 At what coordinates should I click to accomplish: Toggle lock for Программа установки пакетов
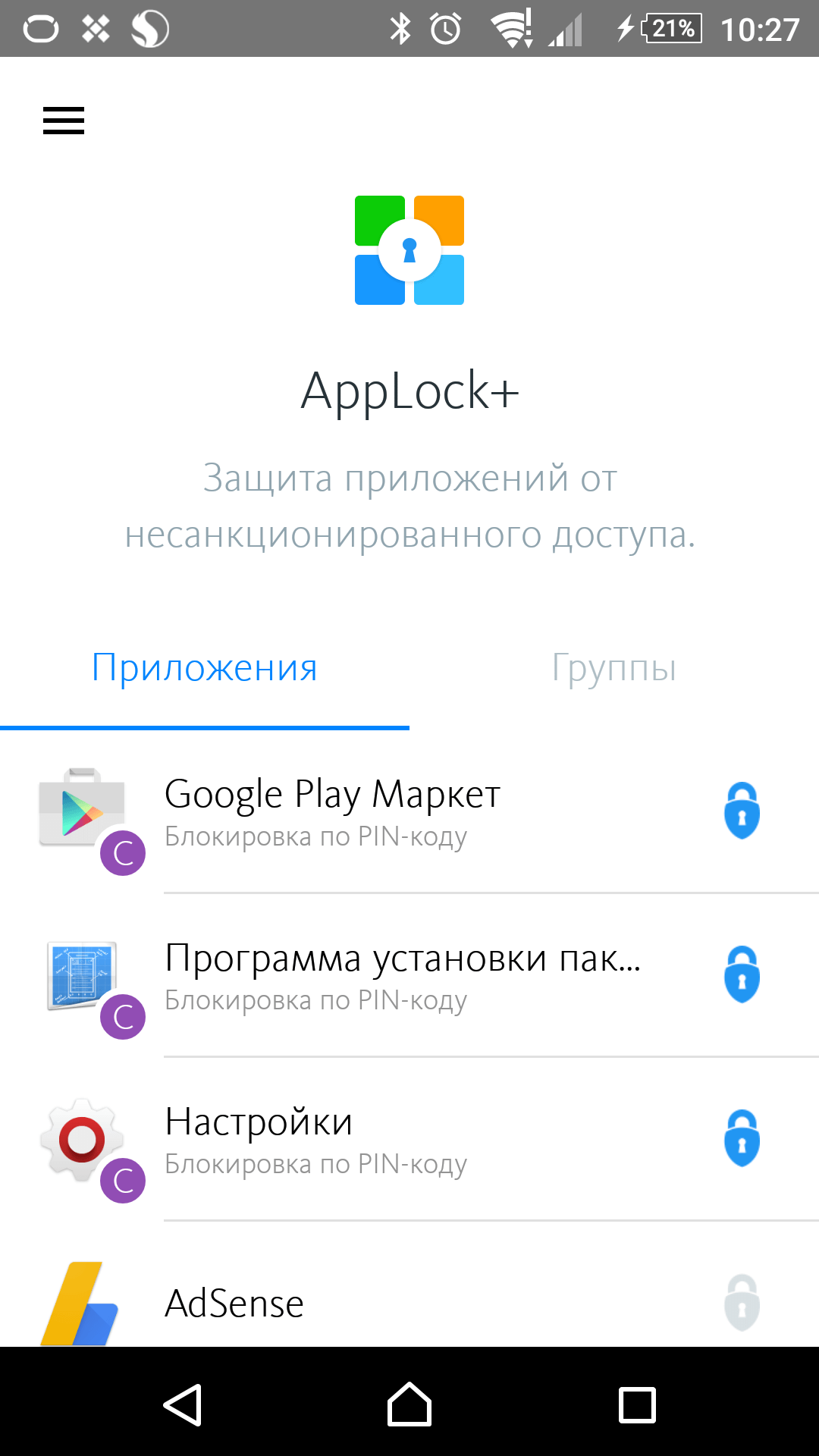(742, 975)
